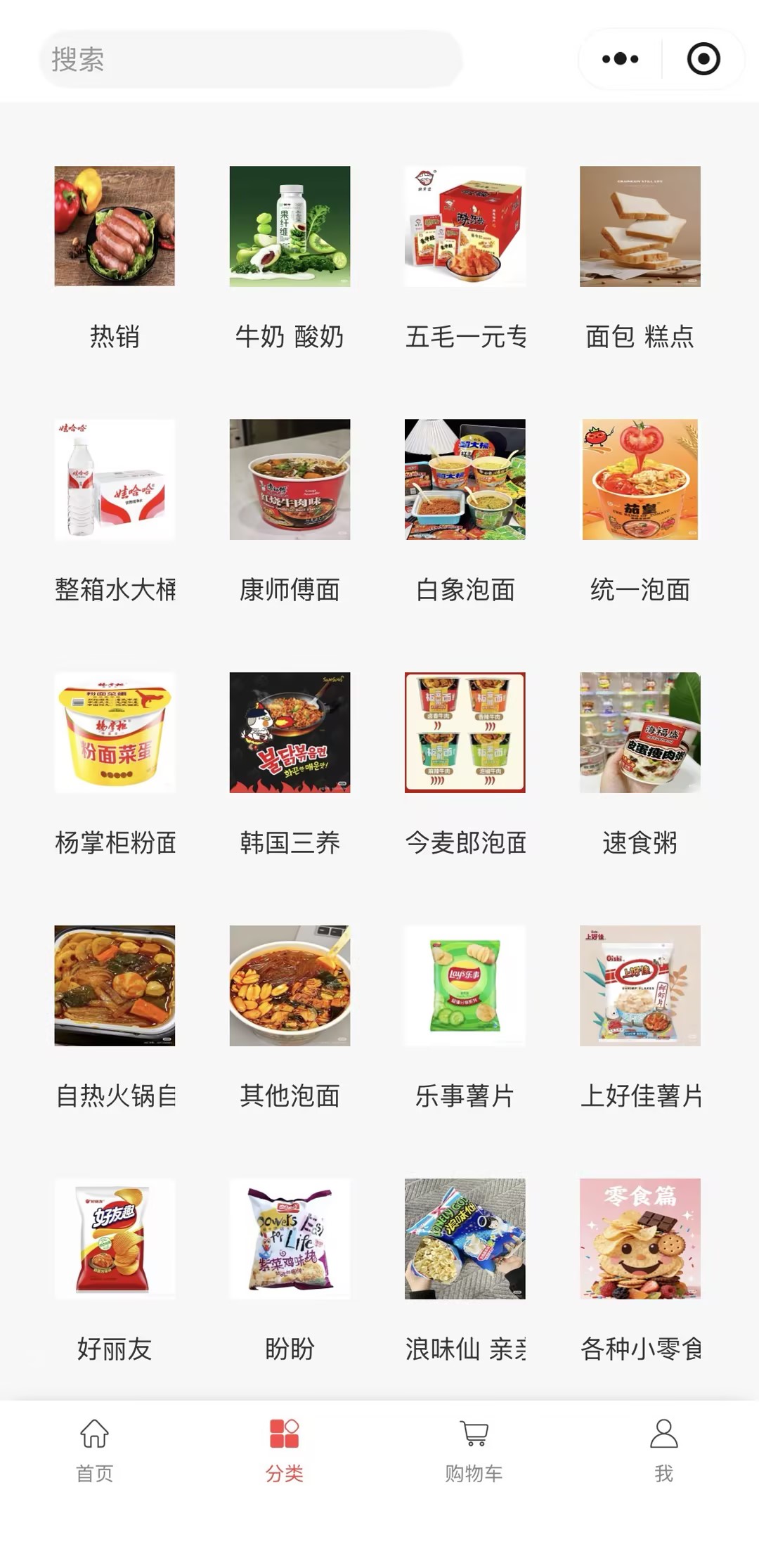Open the 购物车 tab
Image resolution: width=759 pixels, height=1568 pixels.
(474, 1451)
